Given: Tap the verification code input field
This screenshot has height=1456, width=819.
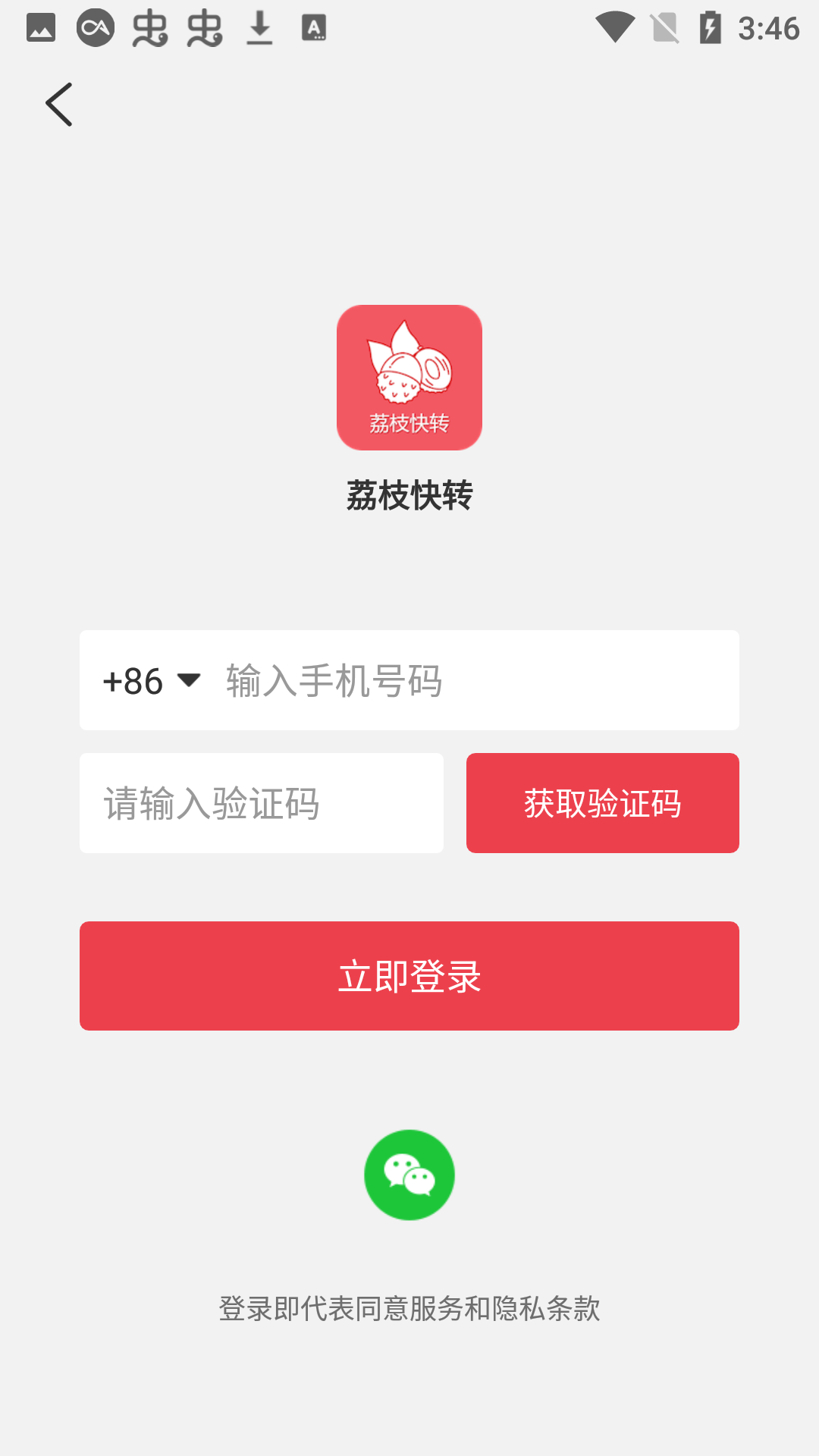Looking at the screenshot, I should (261, 802).
